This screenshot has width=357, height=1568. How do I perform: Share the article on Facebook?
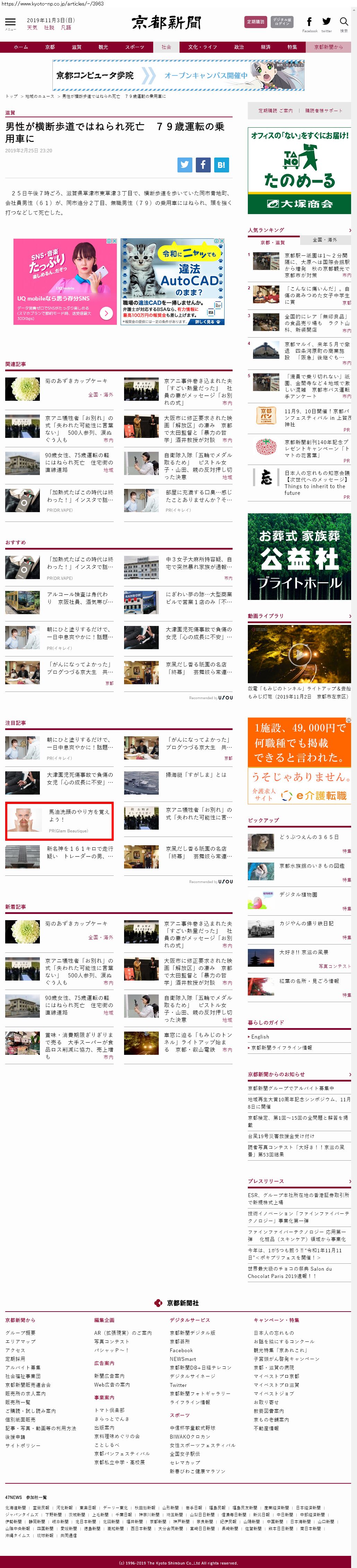(x=203, y=164)
